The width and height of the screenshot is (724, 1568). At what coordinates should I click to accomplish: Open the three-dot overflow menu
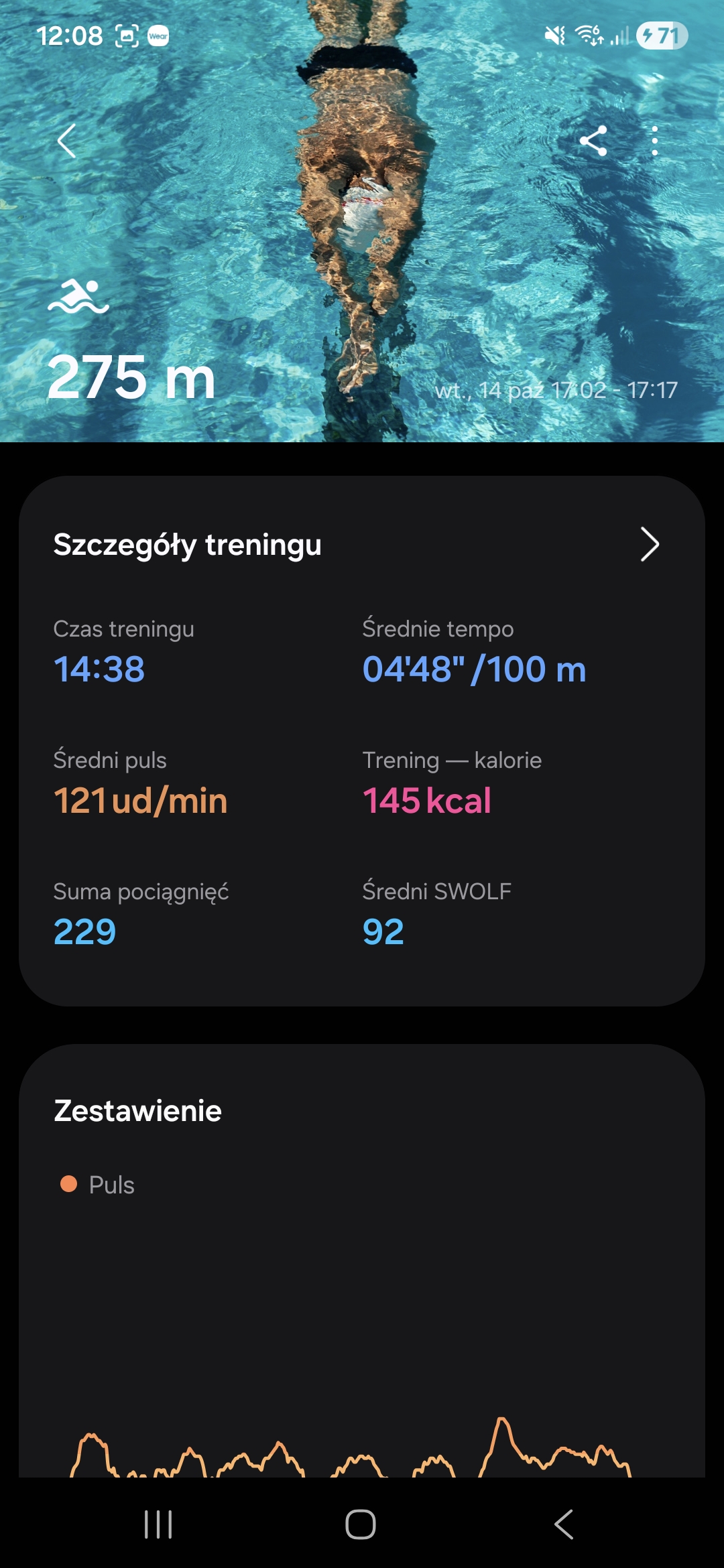[654, 141]
